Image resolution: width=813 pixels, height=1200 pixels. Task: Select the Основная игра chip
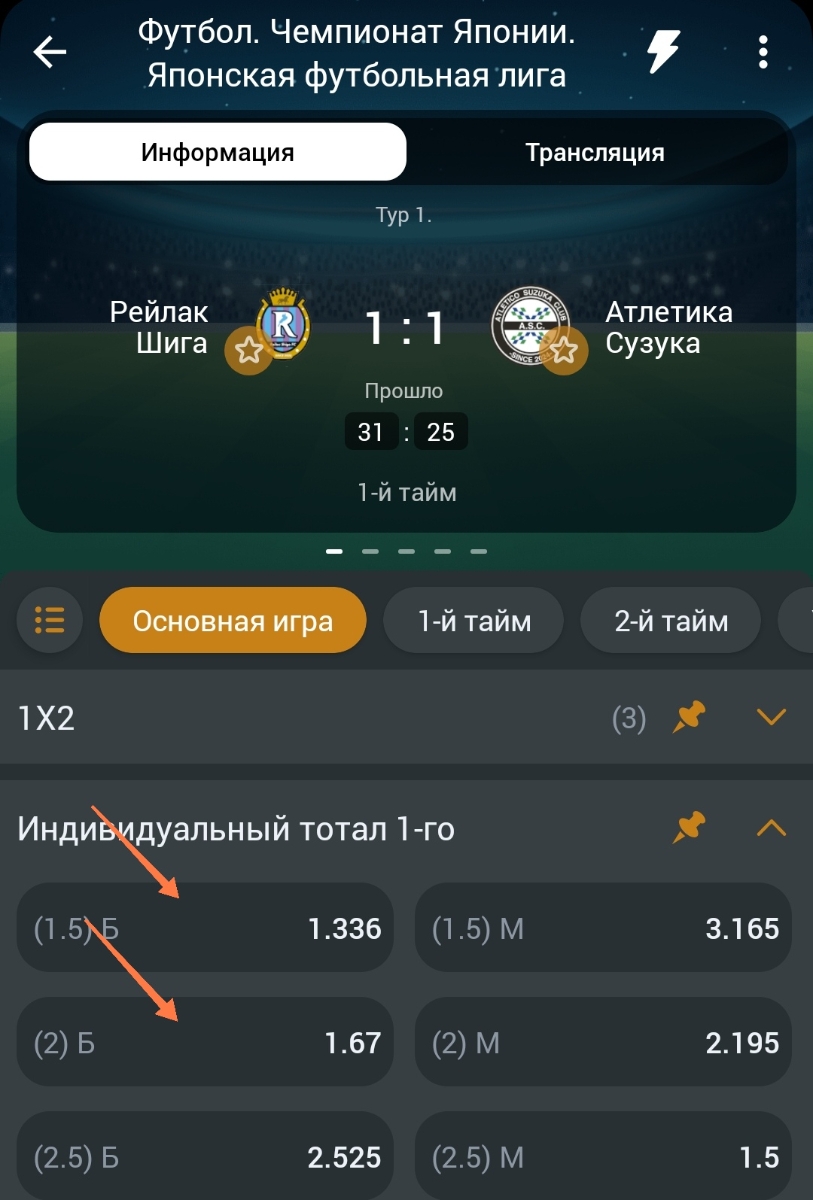pyautogui.click(x=232, y=621)
